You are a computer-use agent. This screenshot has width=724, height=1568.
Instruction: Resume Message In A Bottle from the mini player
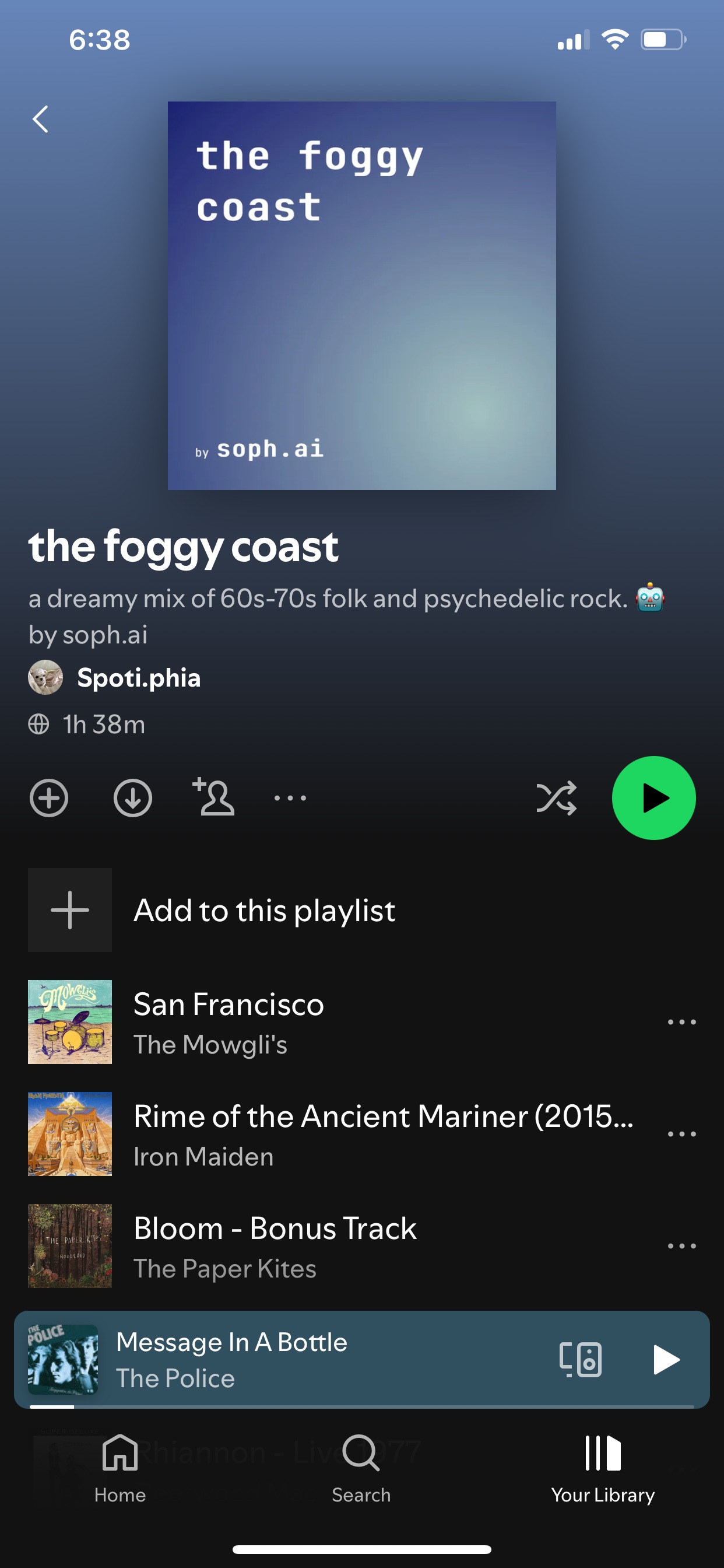666,1359
